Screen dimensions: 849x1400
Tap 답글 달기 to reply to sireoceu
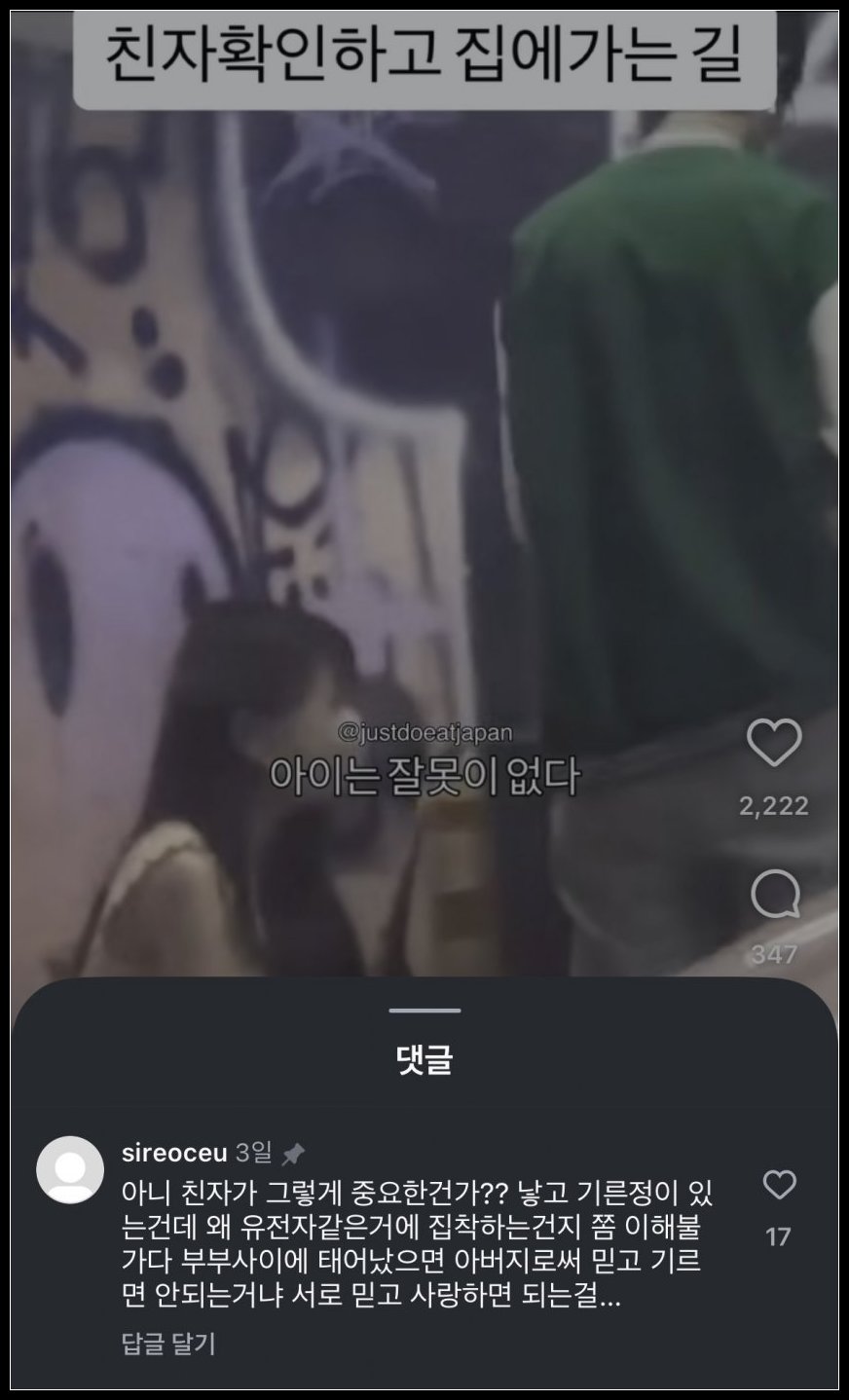(168, 1345)
